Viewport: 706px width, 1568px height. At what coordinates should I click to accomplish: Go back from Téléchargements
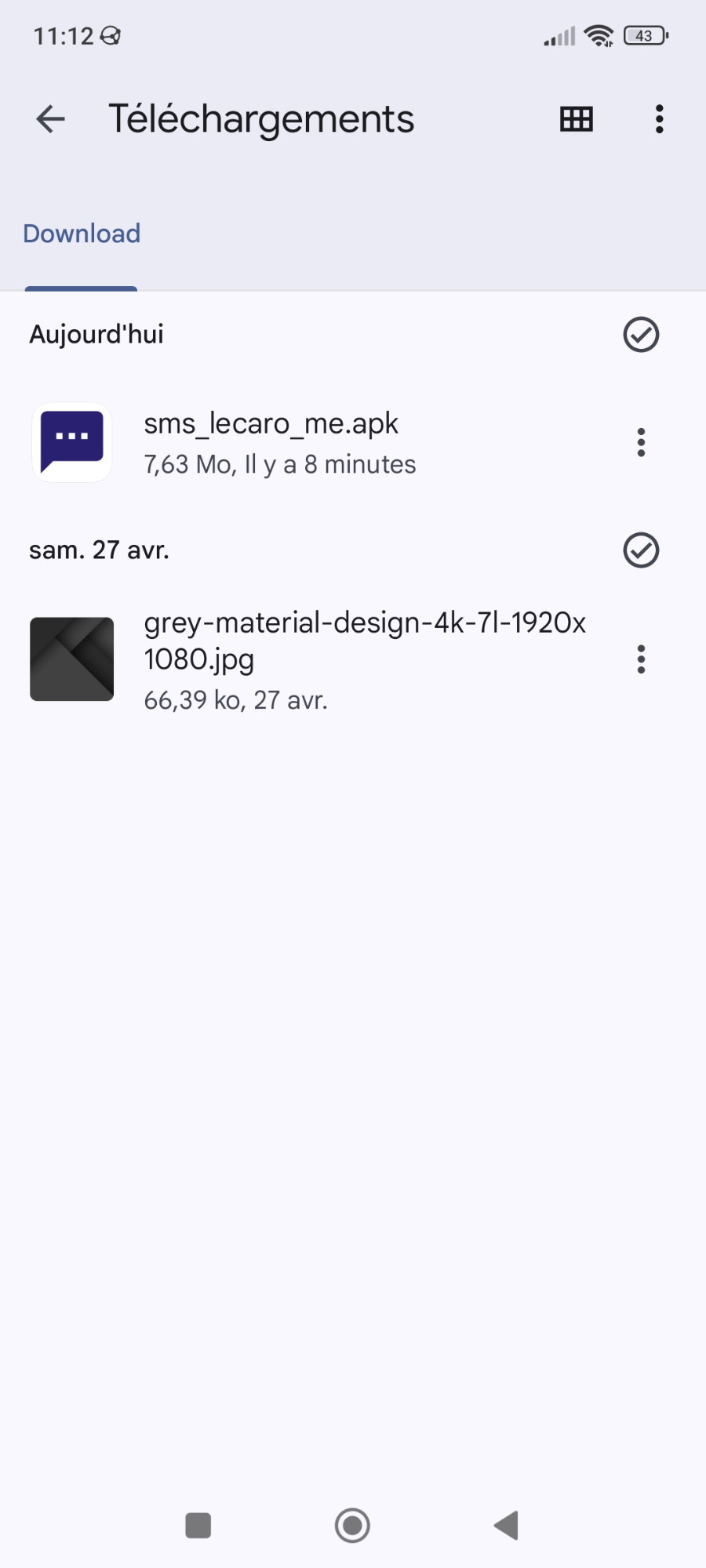click(50, 119)
